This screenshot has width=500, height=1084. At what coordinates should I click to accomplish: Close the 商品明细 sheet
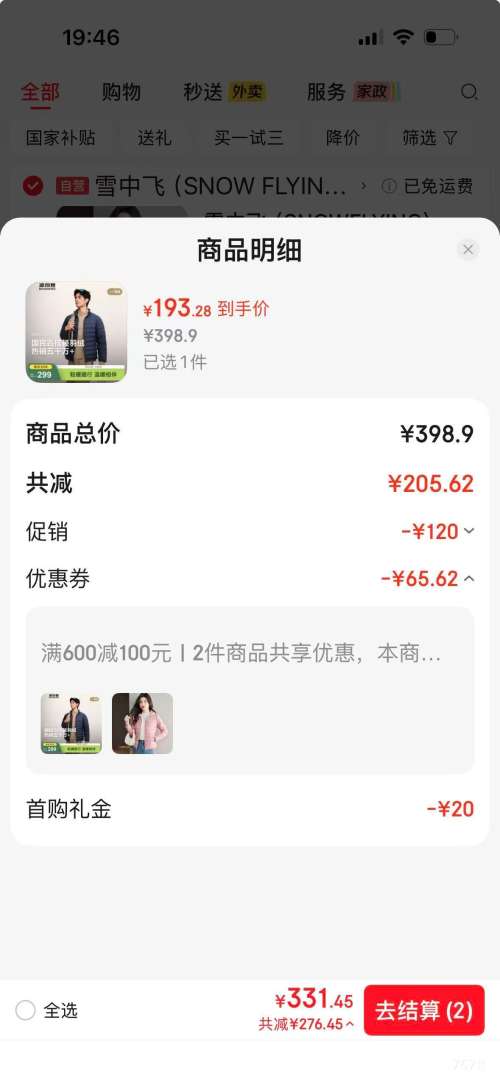[468, 250]
